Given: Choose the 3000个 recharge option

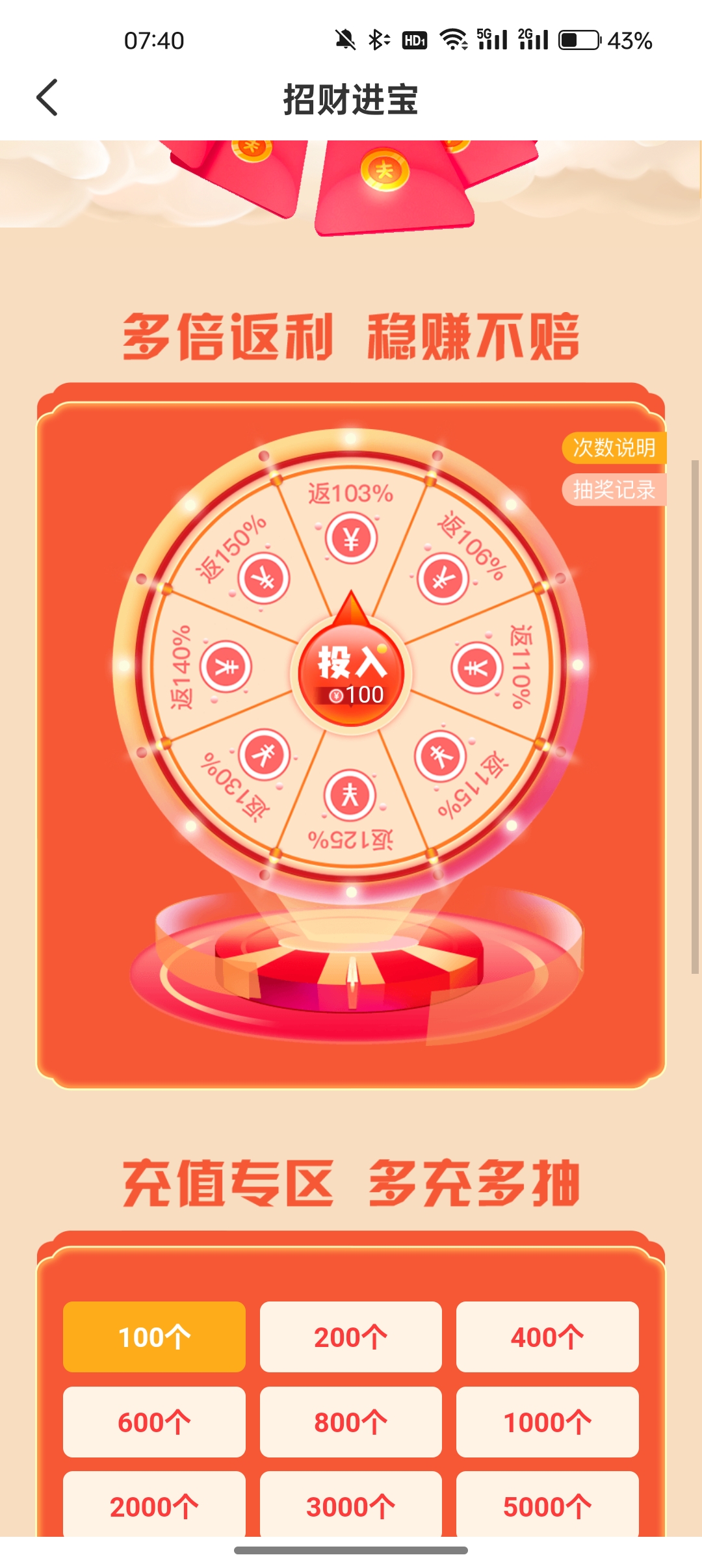Looking at the screenshot, I should [351, 1505].
